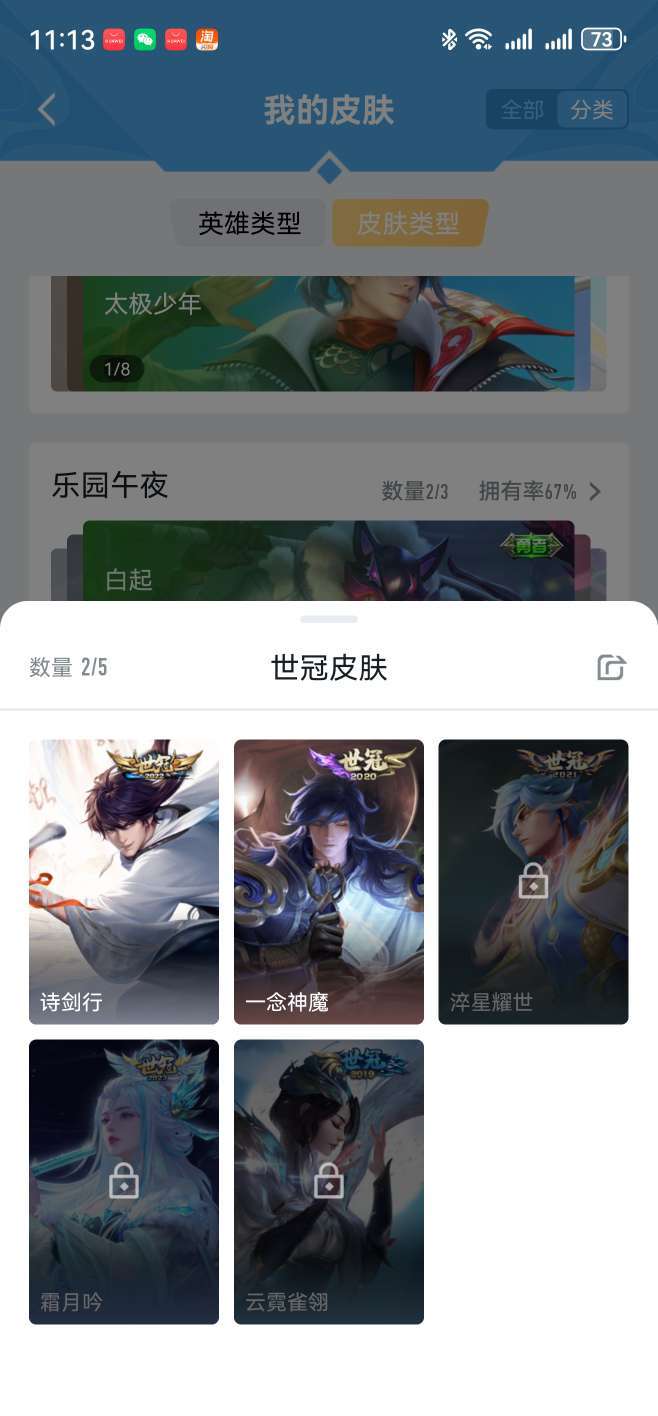Switch to 英雄类型 tab
Screen dimensions: 658x1416
[249, 223]
